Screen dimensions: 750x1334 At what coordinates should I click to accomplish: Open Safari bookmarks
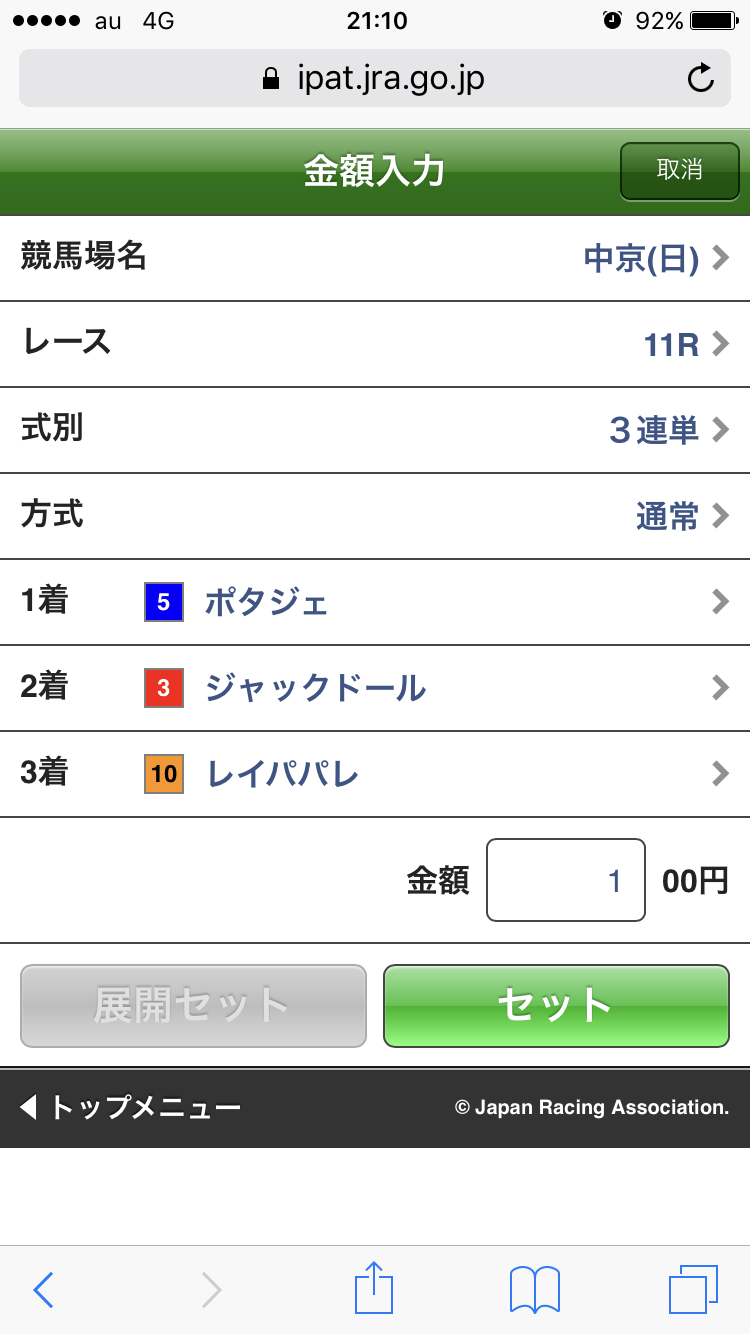534,1289
